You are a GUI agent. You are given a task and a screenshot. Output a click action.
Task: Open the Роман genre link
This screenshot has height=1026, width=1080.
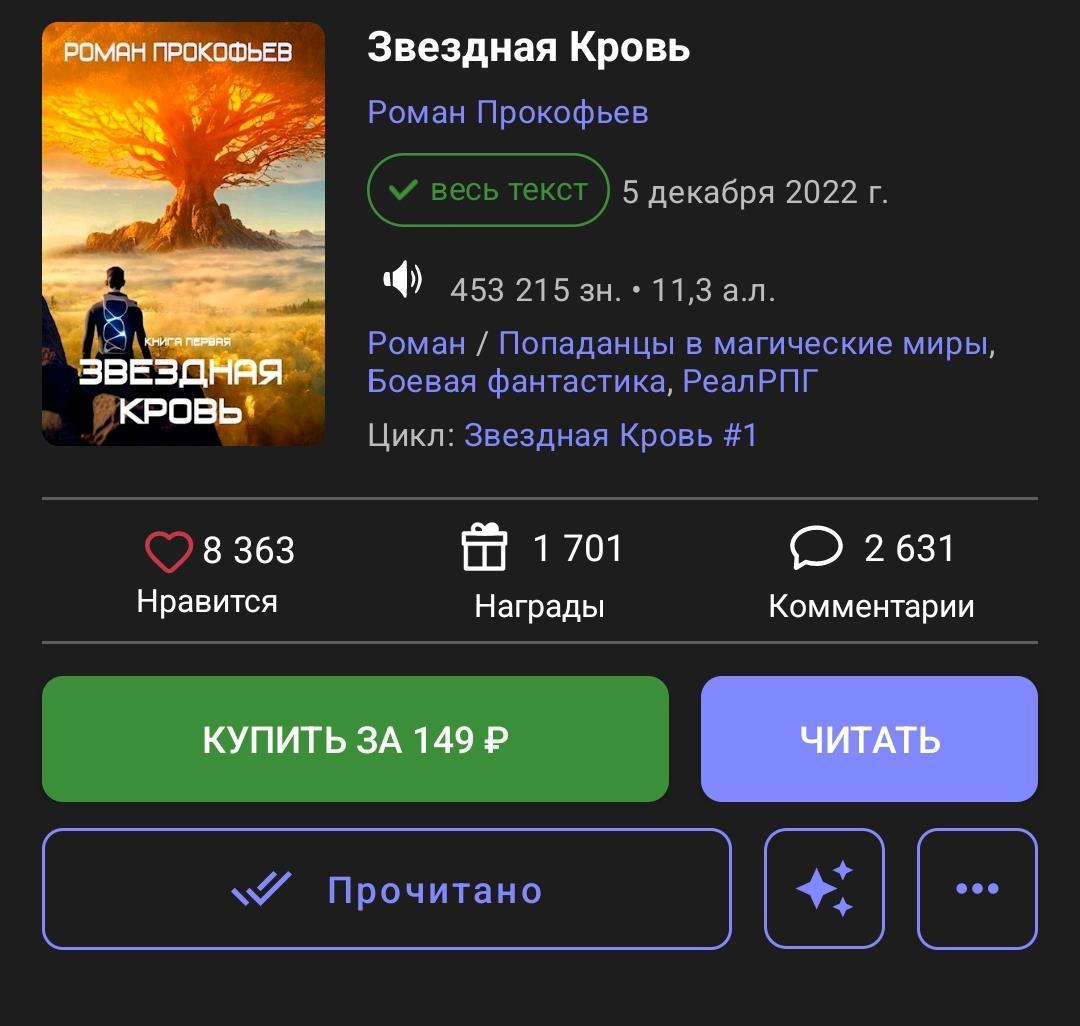point(416,344)
